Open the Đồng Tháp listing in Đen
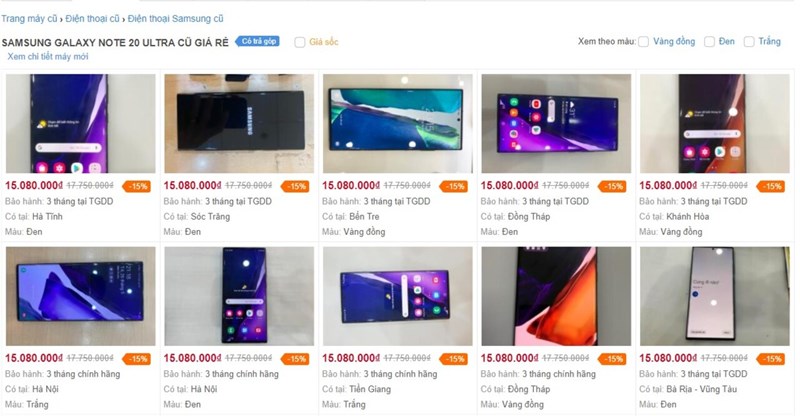 click(555, 124)
